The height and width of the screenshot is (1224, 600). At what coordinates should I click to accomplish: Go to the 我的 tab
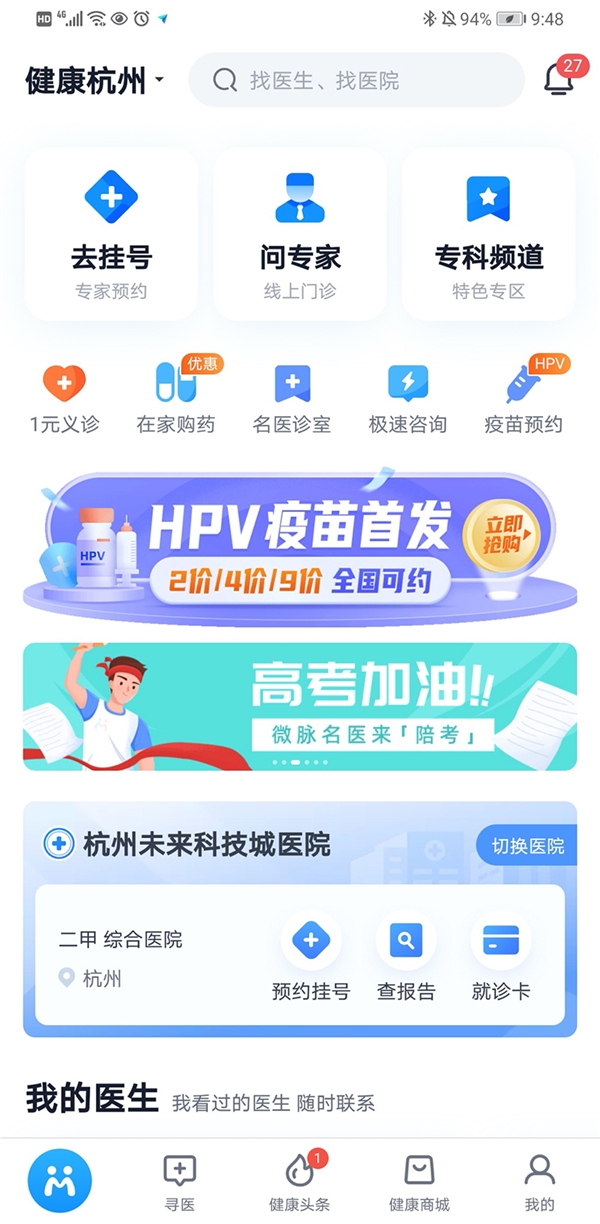[x=539, y=1182]
